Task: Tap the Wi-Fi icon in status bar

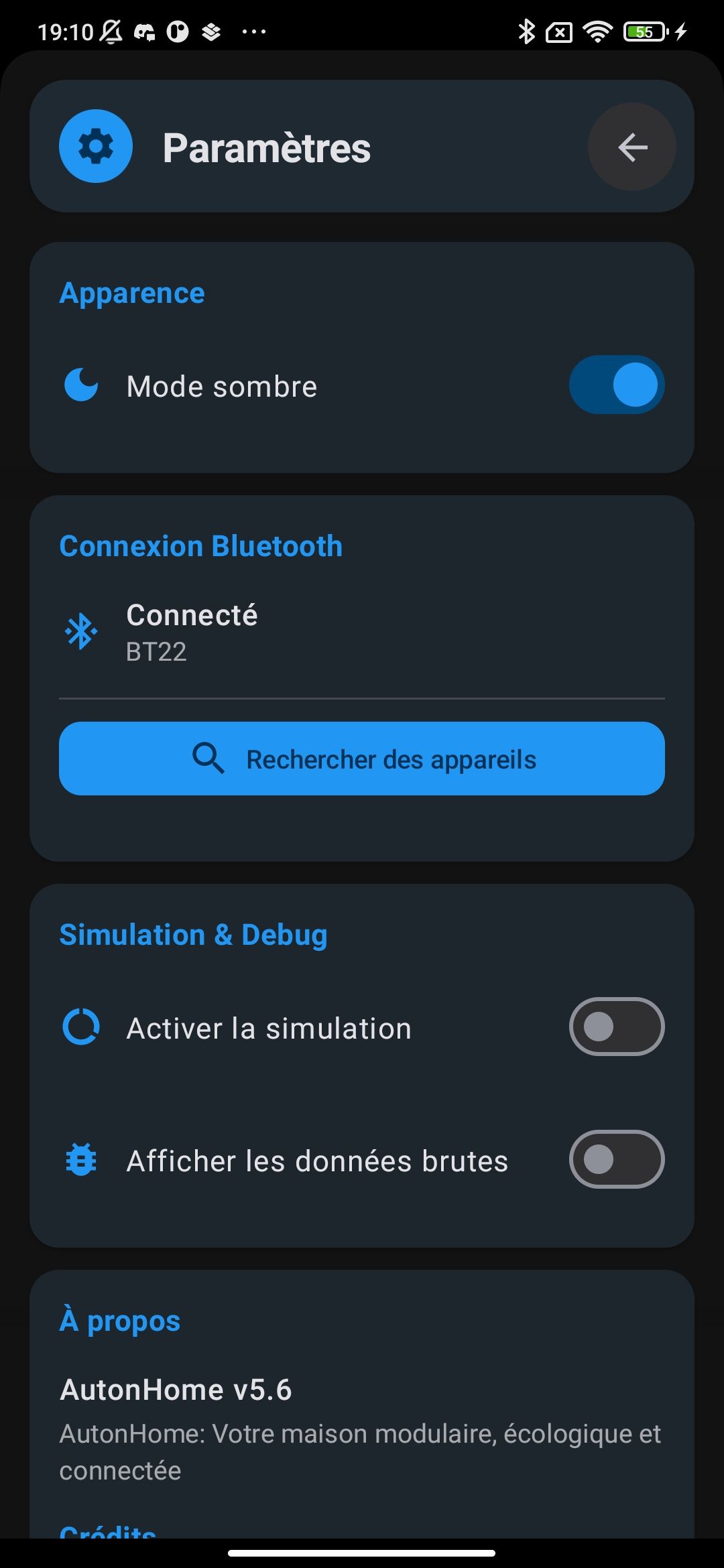Action: [x=597, y=30]
